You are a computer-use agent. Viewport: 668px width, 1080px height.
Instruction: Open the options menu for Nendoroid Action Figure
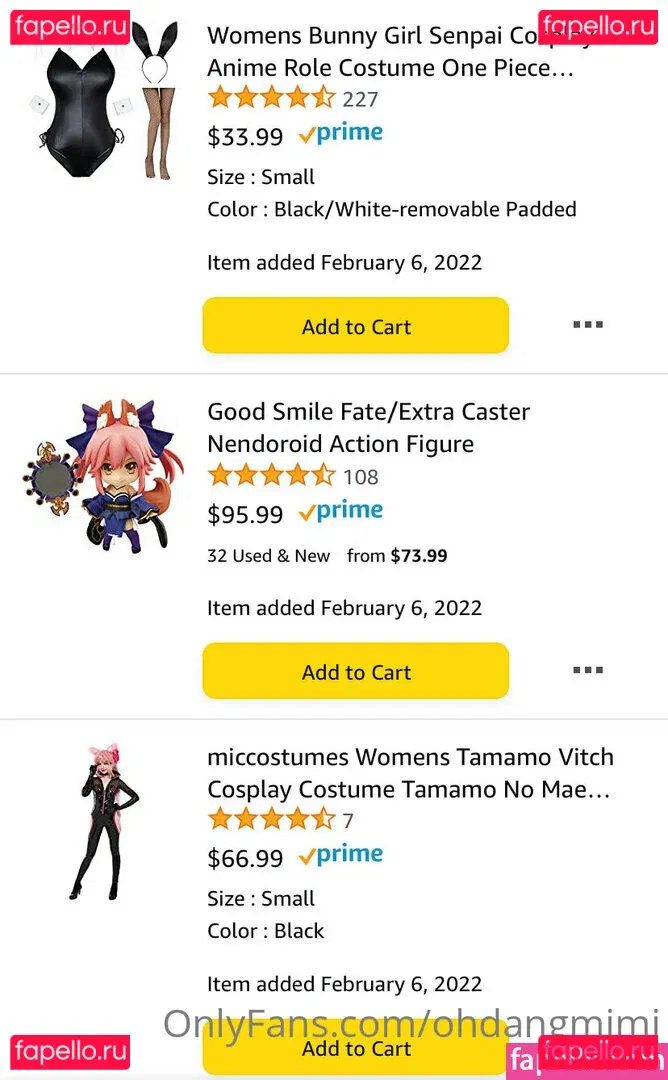(x=587, y=670)
